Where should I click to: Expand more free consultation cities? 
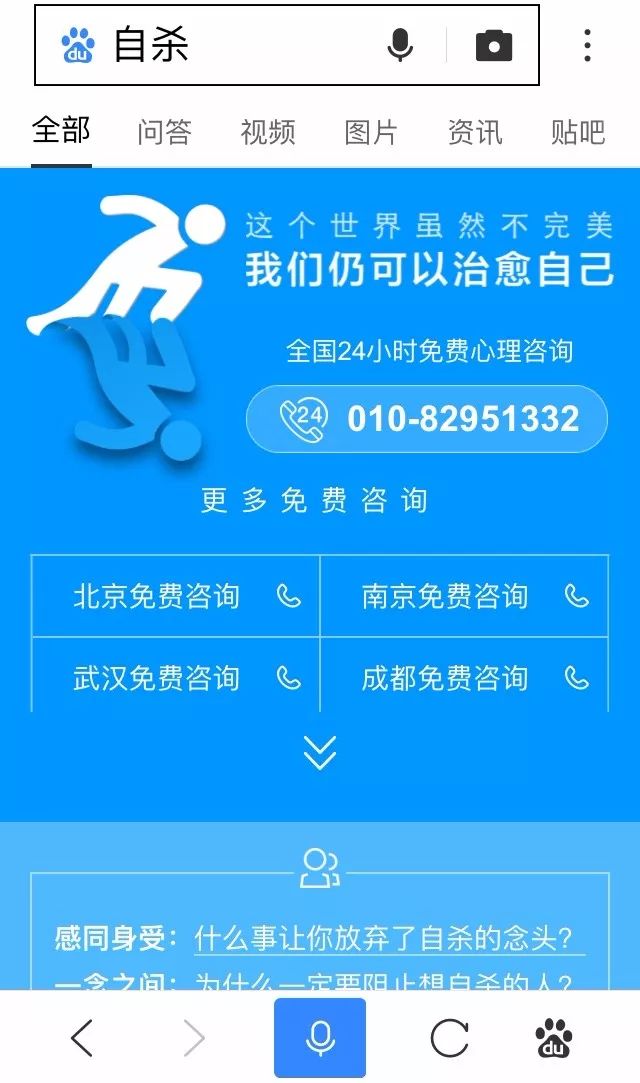(320, 753)
